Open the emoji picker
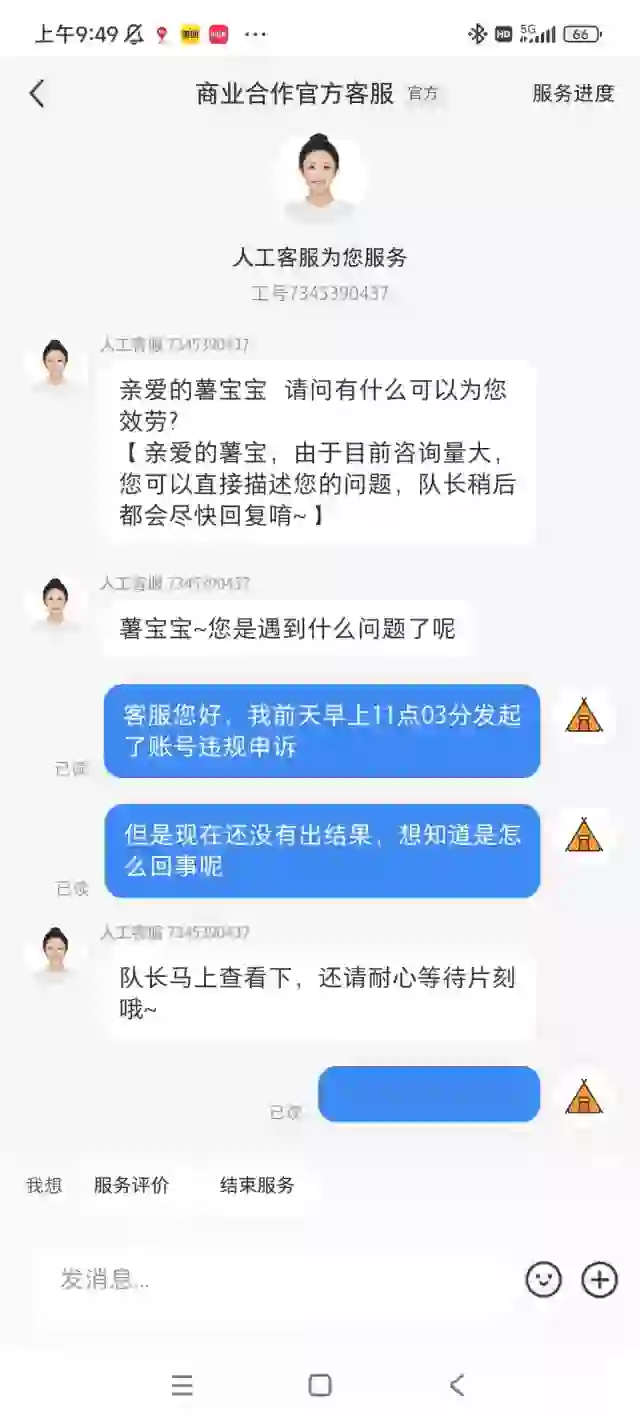 (543, 1280)
